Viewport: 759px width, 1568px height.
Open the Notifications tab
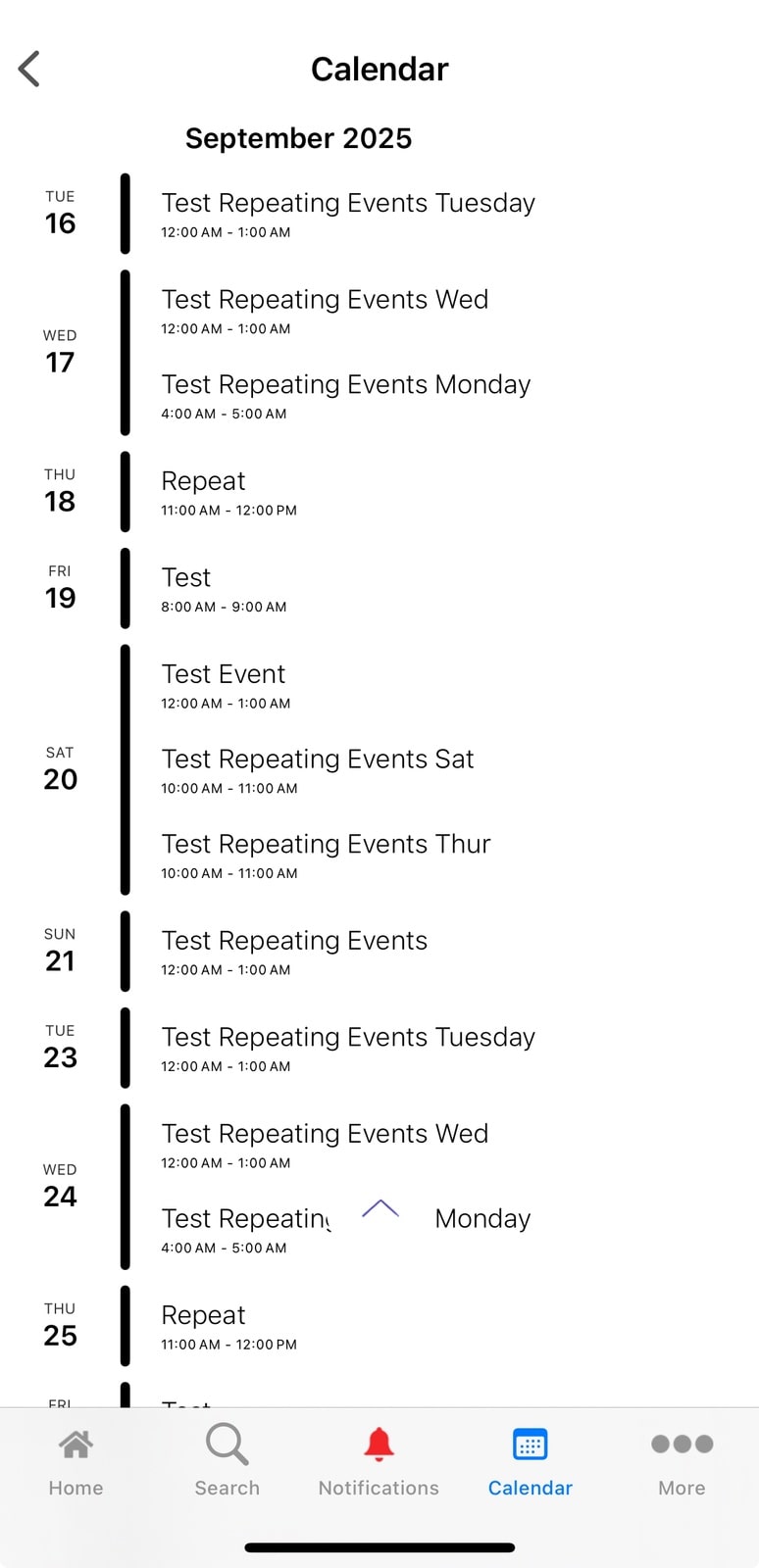coord(379,1461)
